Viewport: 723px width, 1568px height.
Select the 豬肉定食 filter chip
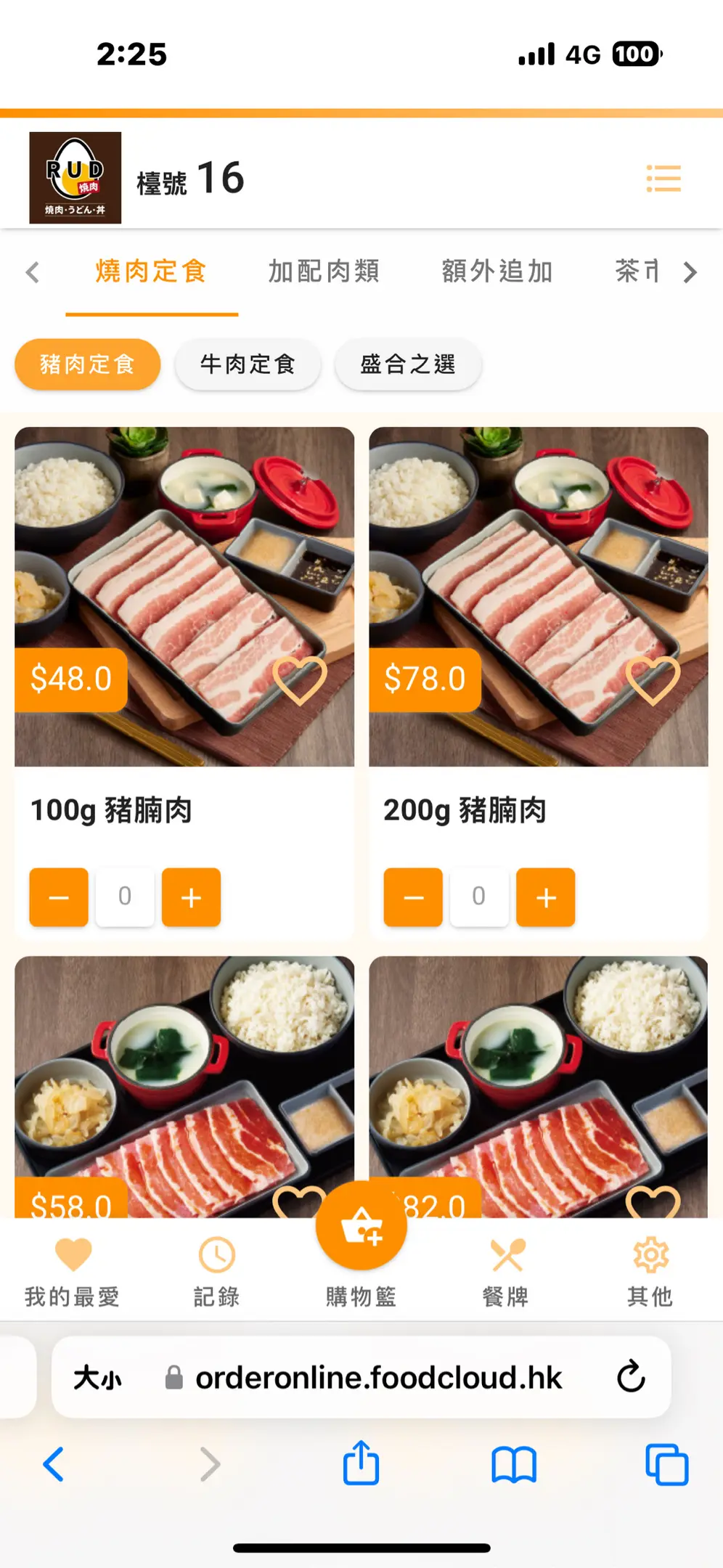pyautogui.click(x=87, y=364)
